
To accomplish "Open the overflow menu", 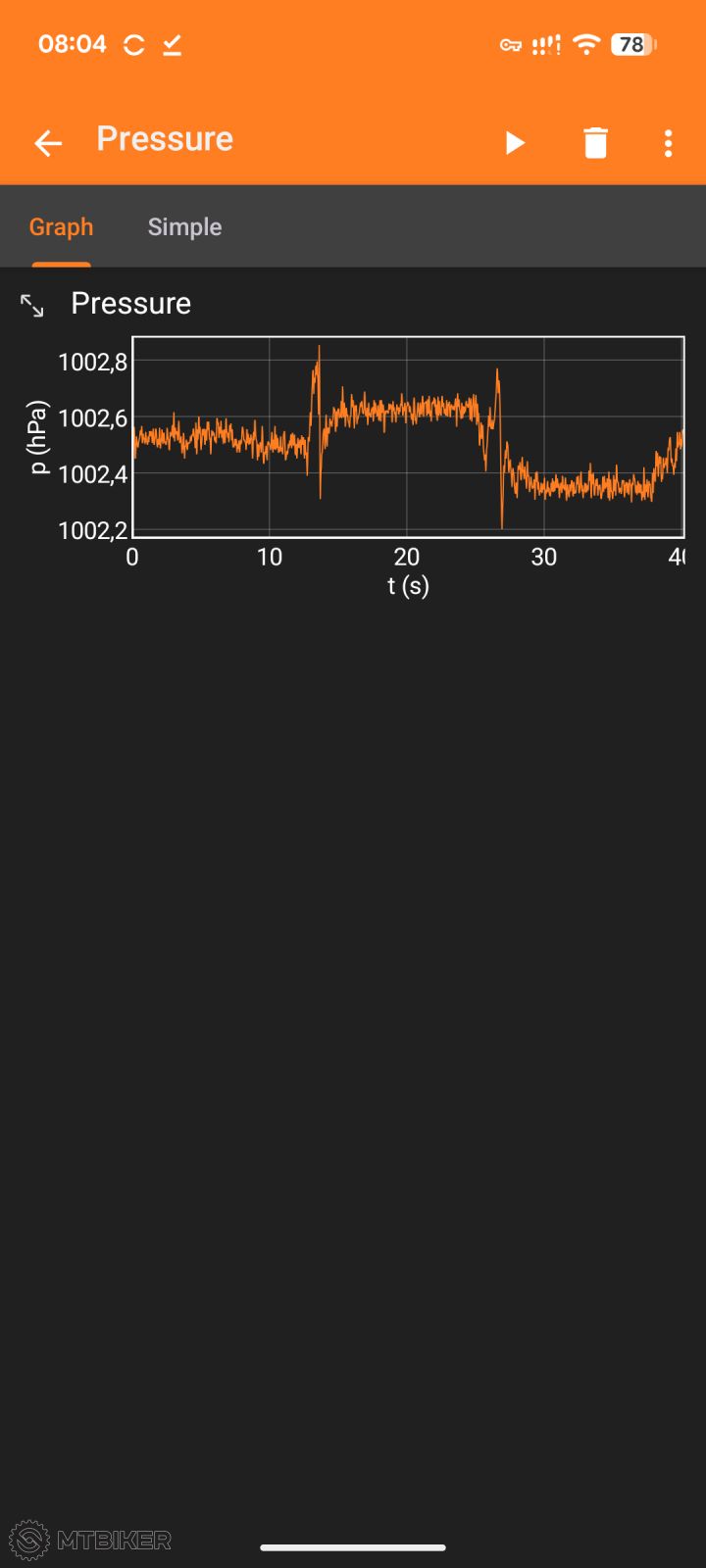I will (x=668, y=143).
